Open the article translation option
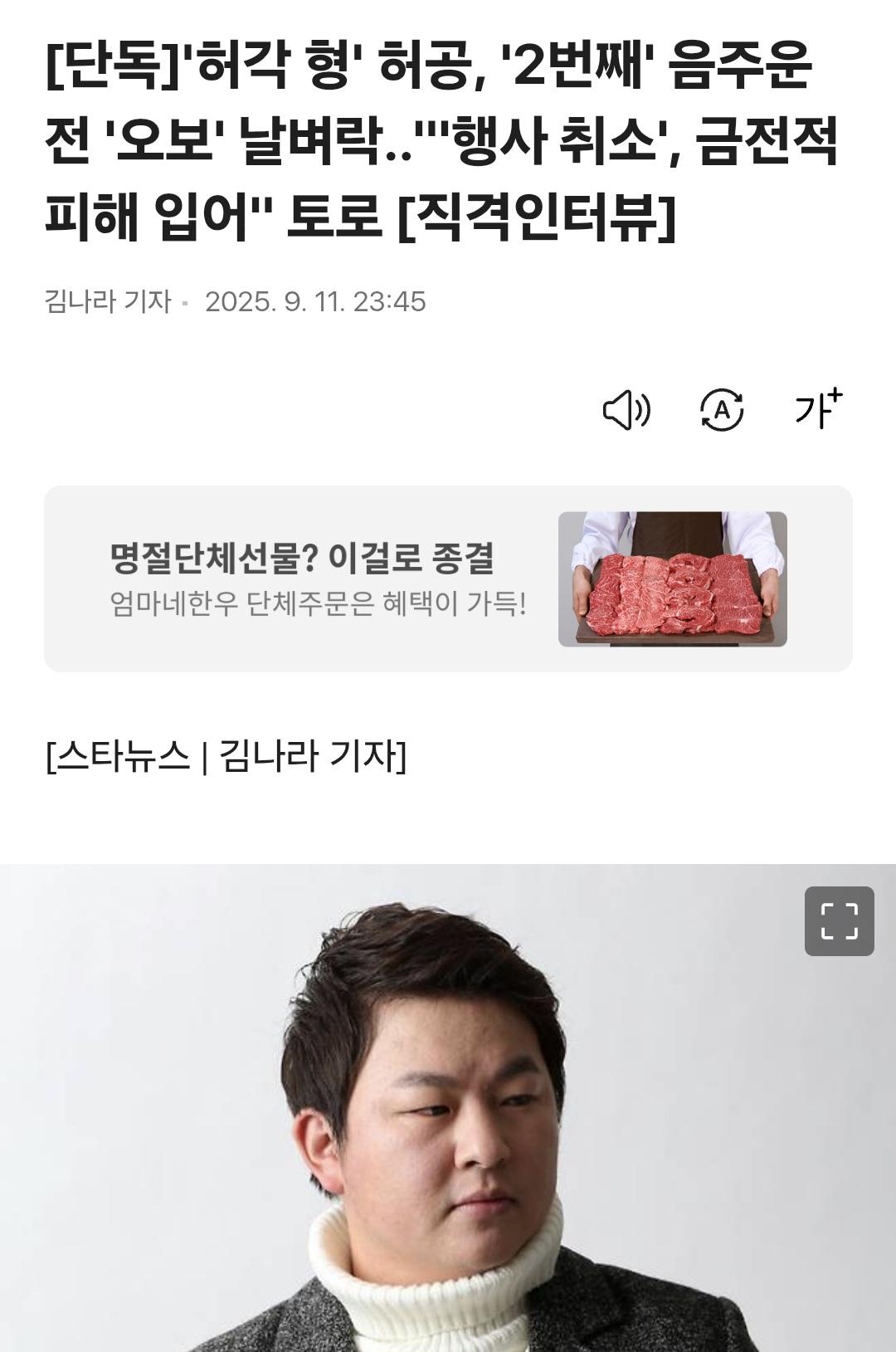Viewport: 896px width, 1352px height. 722,410
